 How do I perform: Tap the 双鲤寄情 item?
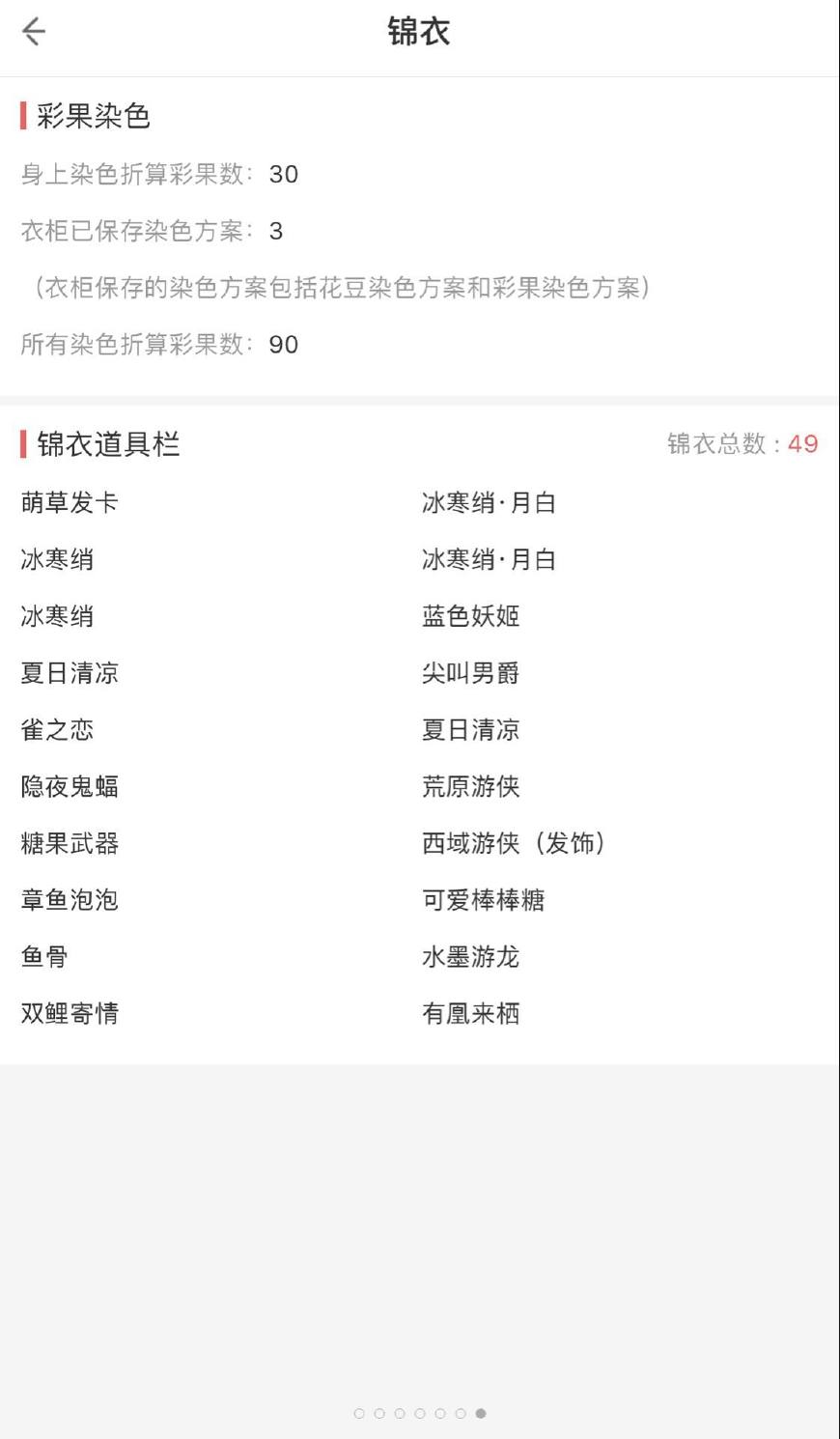[x=68, y=1014]
